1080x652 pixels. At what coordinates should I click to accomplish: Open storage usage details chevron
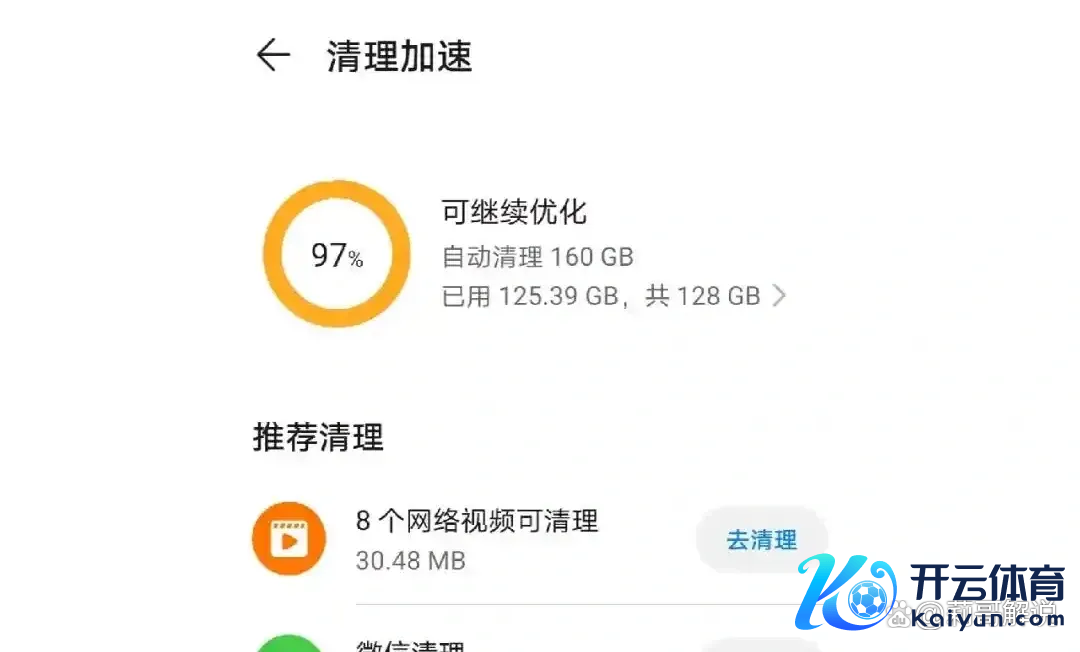coord(779,296)
